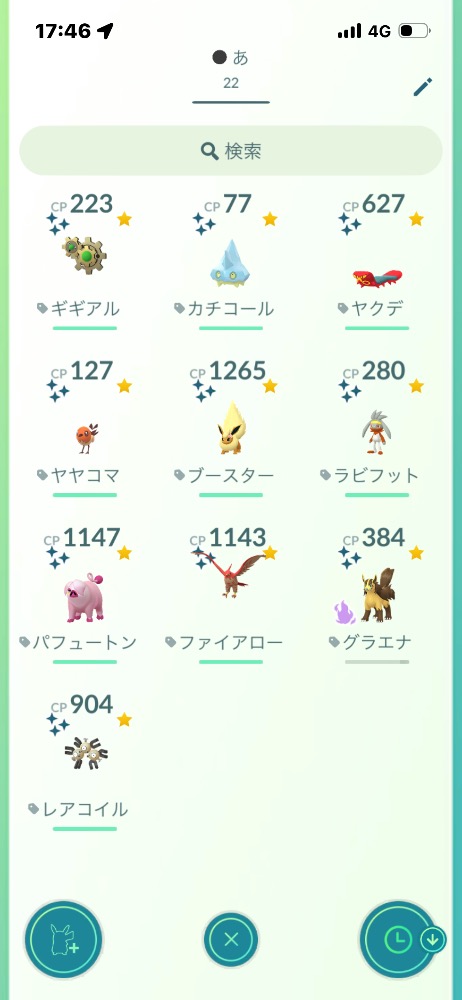Viewport: 462px width, 1000px height.
Task: Tap the pencil edit icon
Action: (x=422, y=87)
